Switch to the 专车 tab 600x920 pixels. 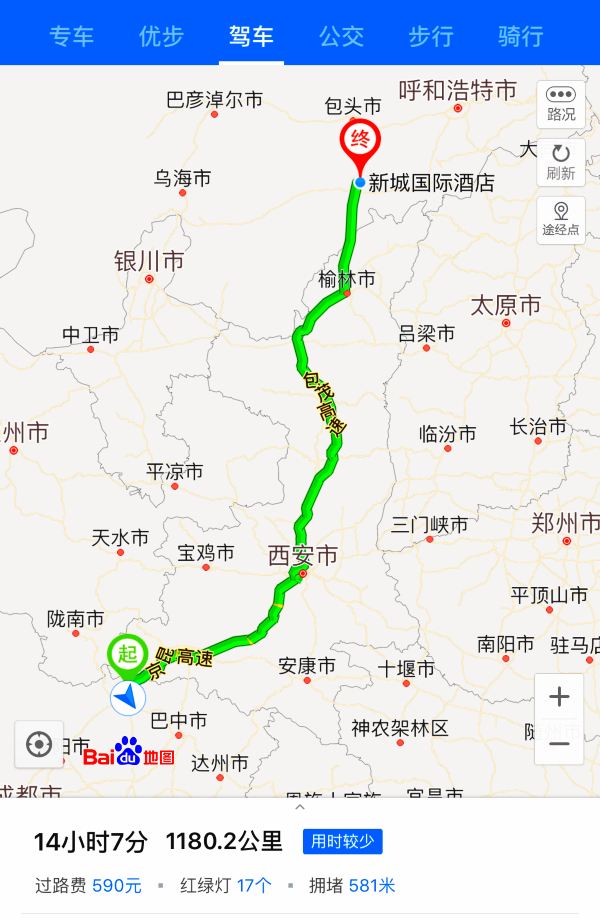pos(71,37)
